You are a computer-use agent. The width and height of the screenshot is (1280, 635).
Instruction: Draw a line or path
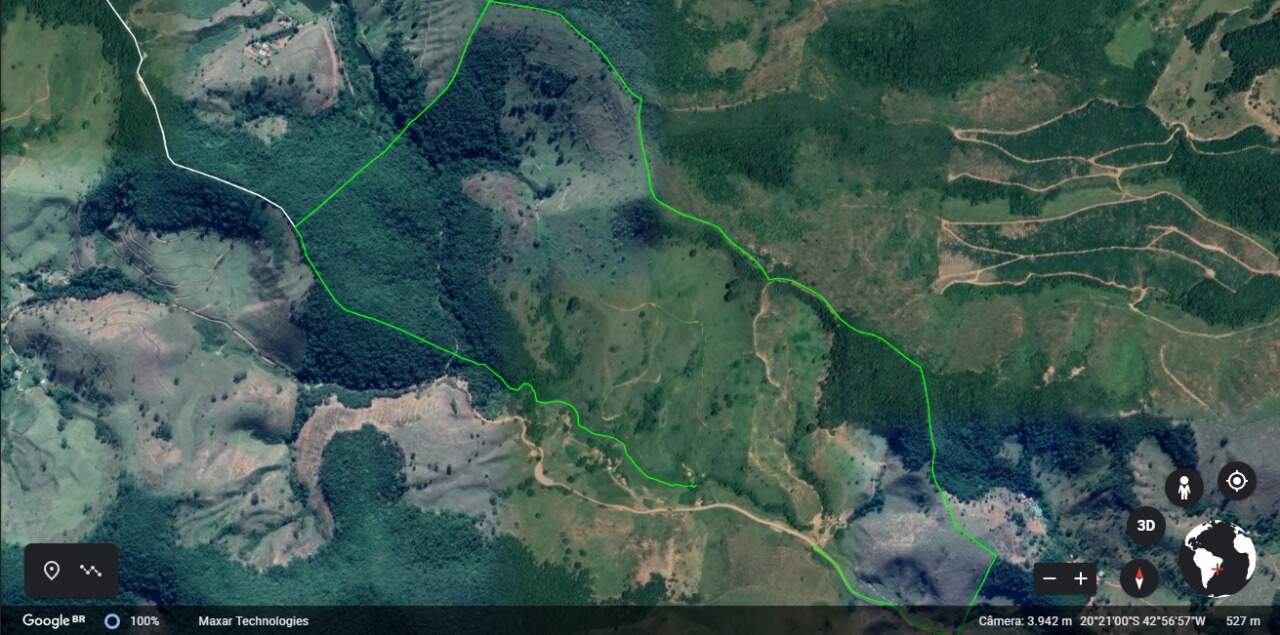[x=91, y=570]
